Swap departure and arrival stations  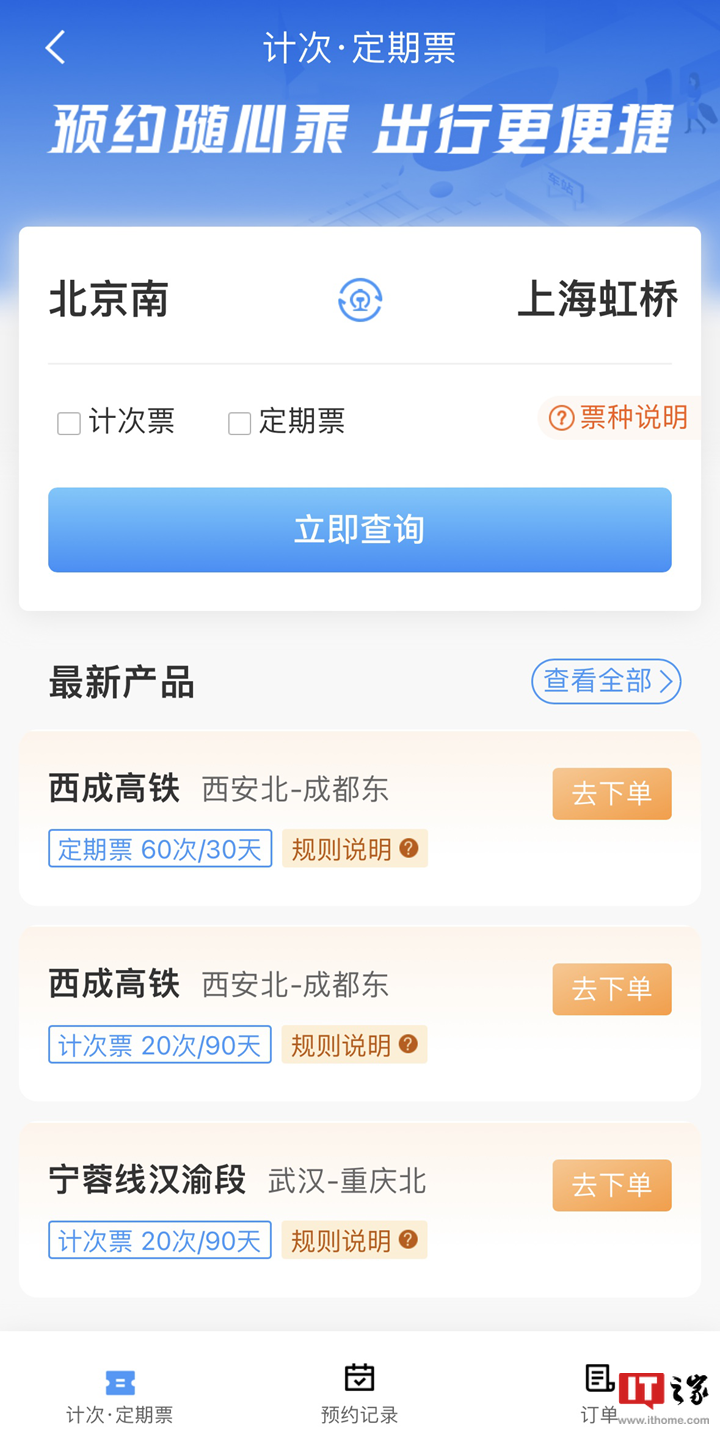pos(360,300)
